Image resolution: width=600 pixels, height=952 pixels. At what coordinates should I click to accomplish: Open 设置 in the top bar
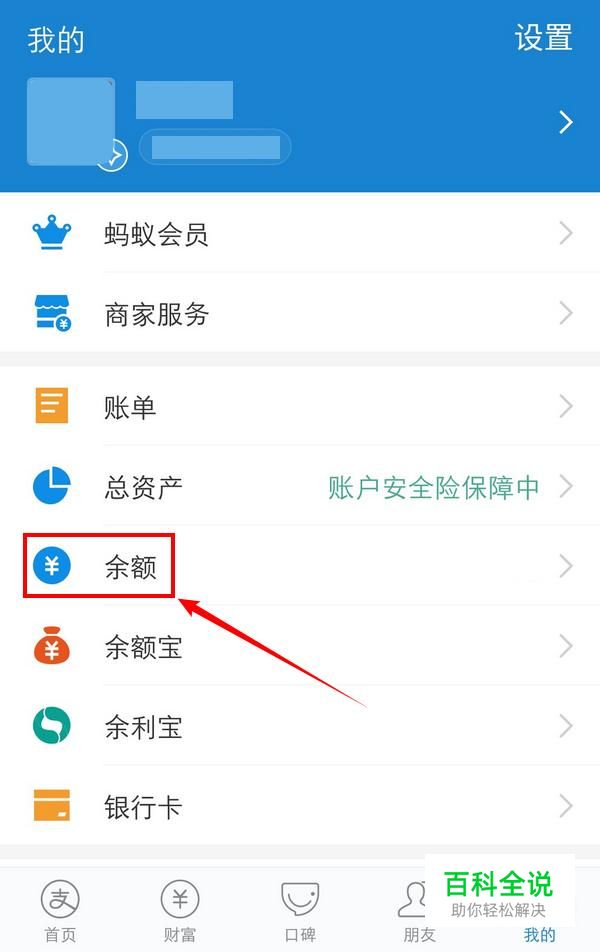click(x=543, y=38)
